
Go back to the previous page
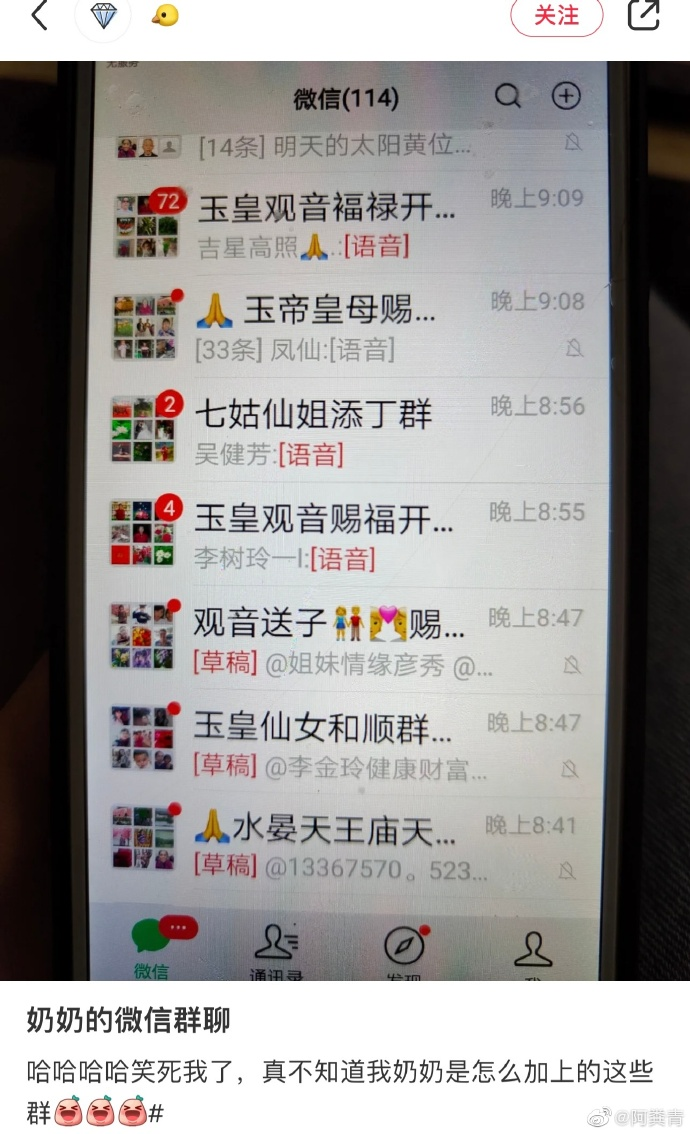[39, 16]
